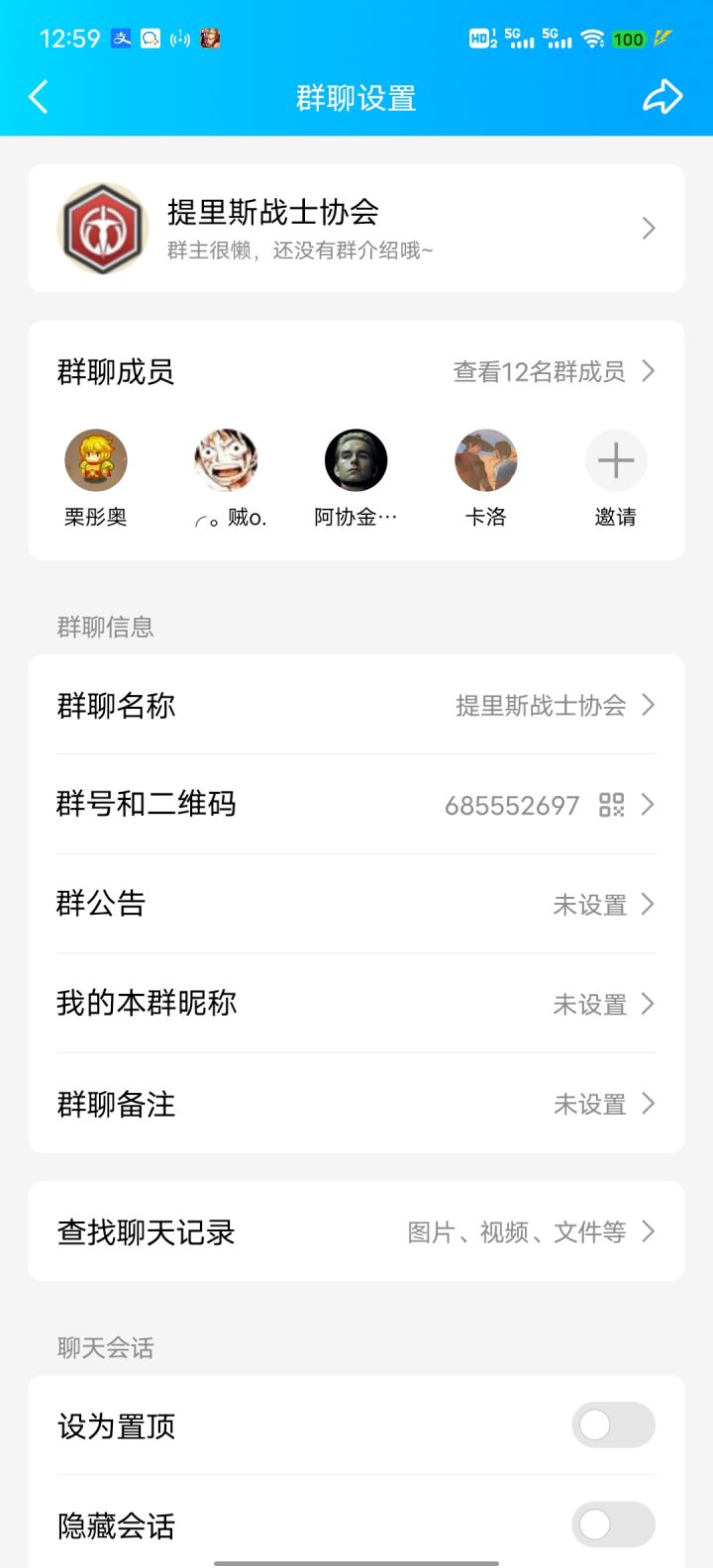The height and width of the screenshot is (1568, 713).
Task: Tap the back arrow to exit group settings
Action: pos(38,97)
